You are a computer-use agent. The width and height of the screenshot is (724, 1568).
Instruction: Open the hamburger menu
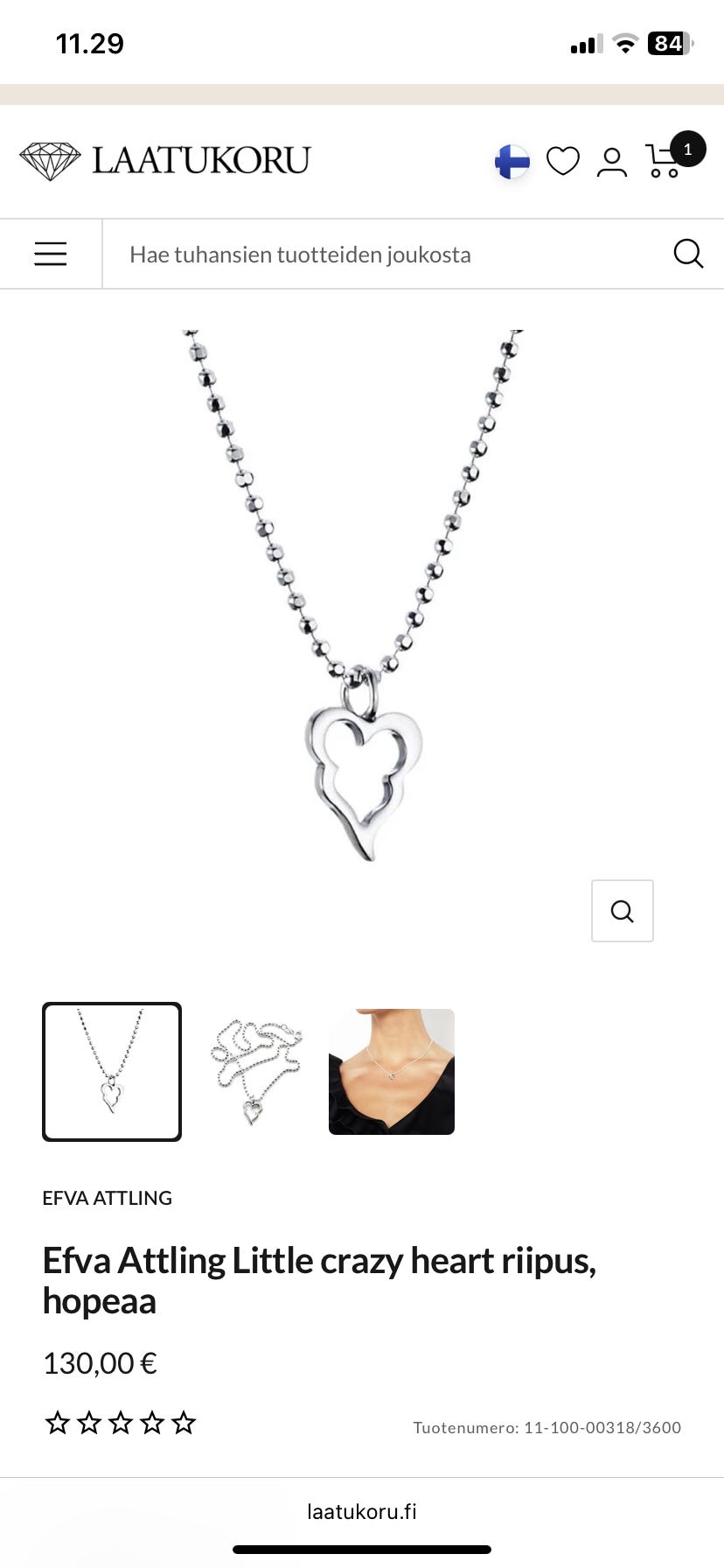51,254
